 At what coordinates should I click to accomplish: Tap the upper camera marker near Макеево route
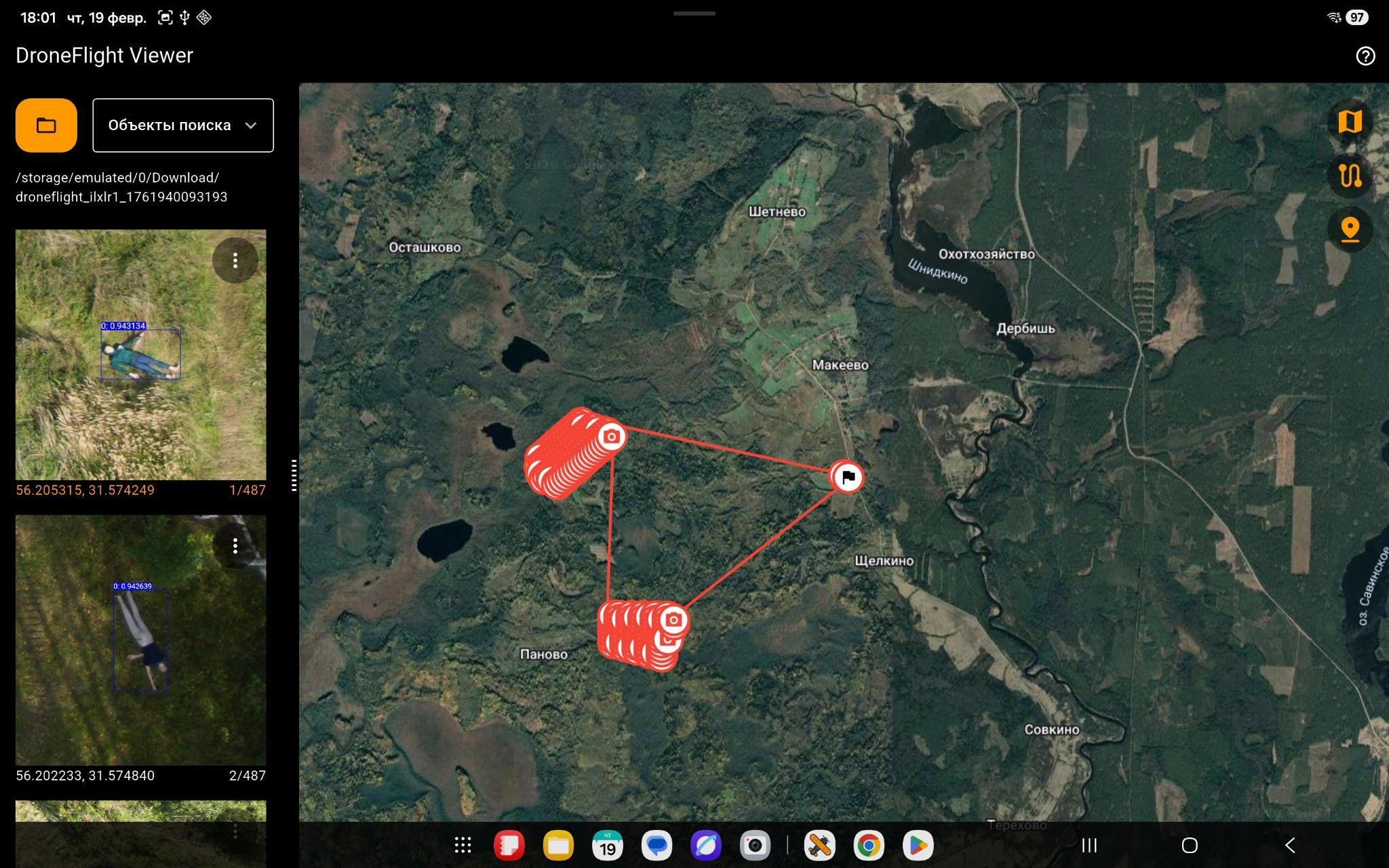tap(612, 437)
